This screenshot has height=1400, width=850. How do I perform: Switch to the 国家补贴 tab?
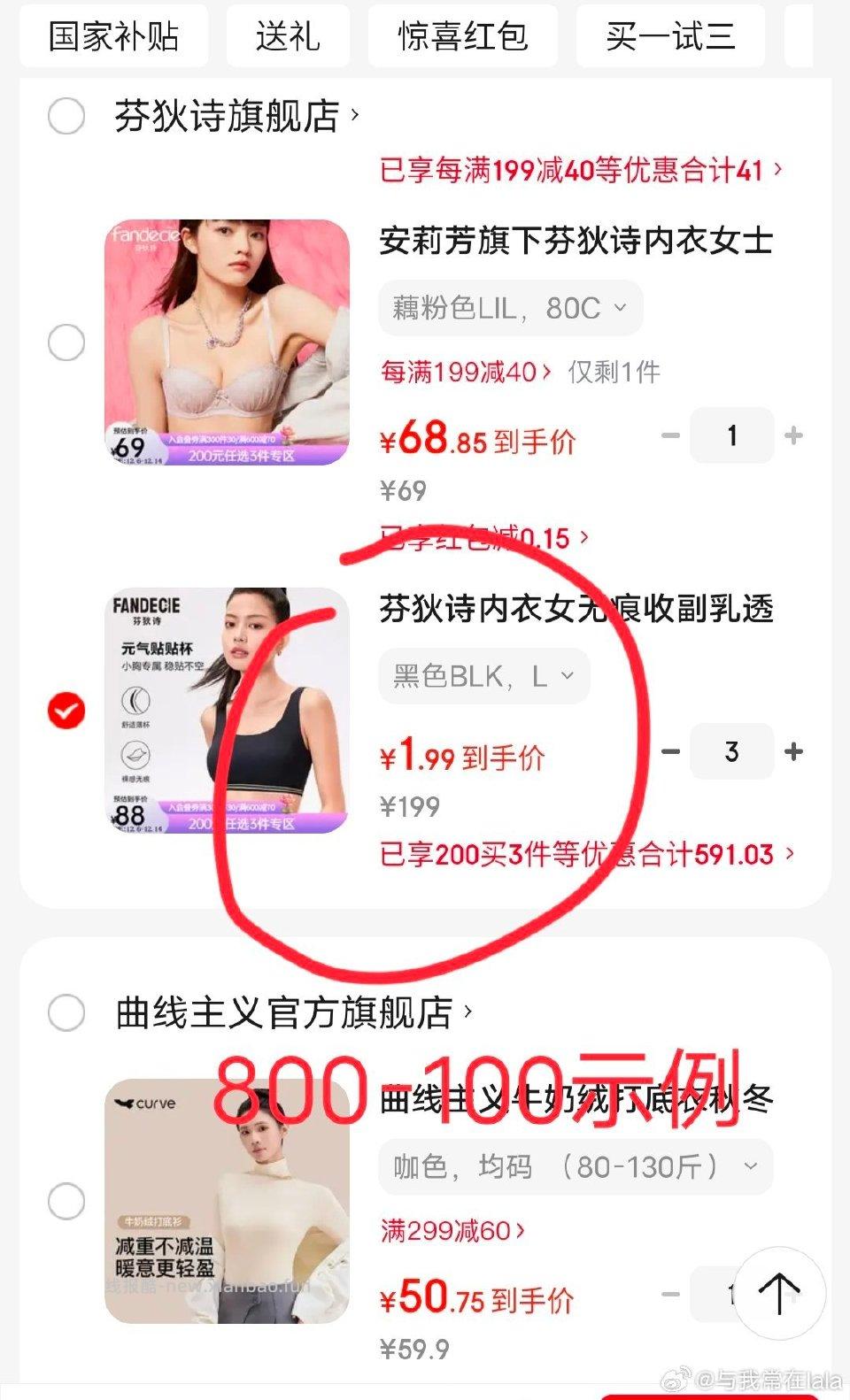coord(113,35)
